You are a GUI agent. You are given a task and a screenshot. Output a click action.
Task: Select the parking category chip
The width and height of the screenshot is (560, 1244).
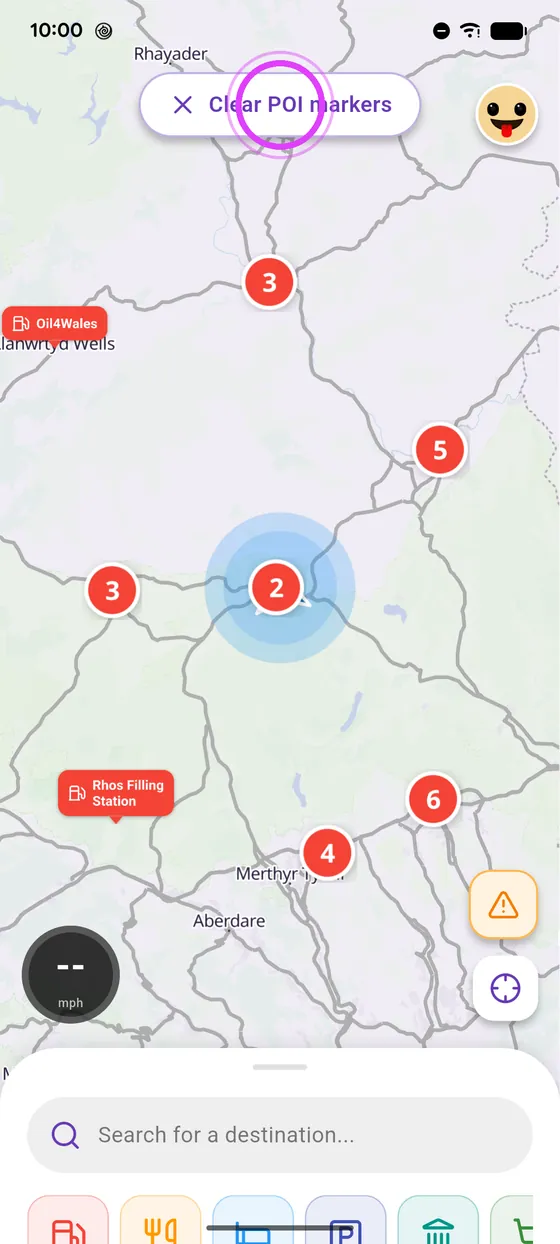pos(345,1220)
